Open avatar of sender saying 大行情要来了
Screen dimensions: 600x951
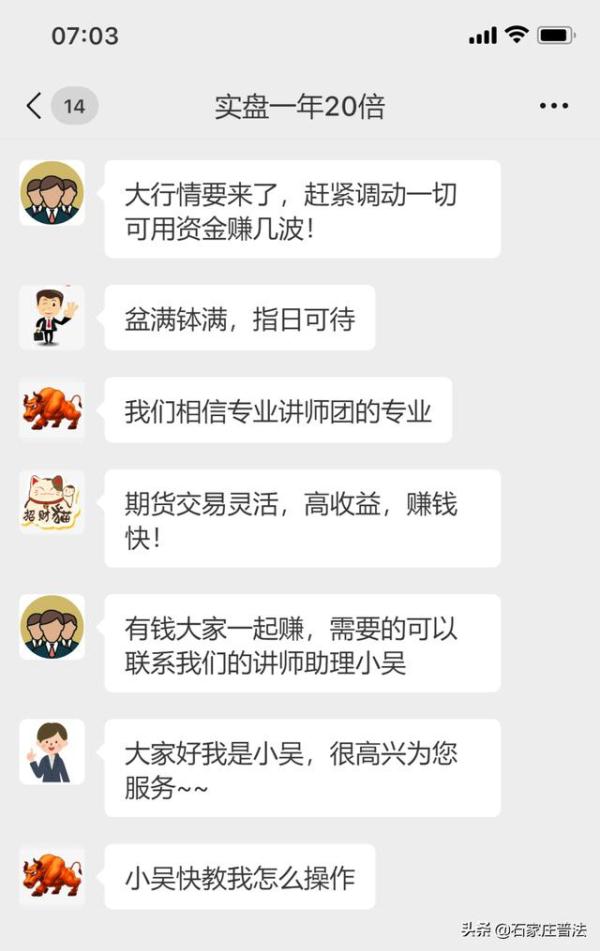(52, 193)
